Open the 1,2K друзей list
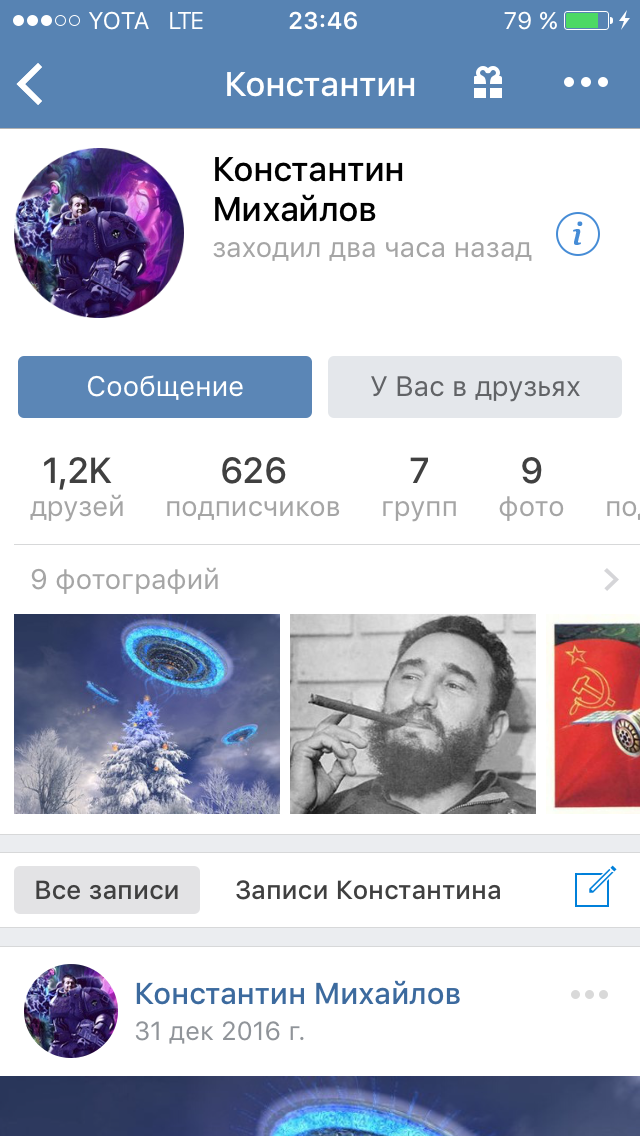The width and height of the screenshot is (640, 1136). [77, 486]
